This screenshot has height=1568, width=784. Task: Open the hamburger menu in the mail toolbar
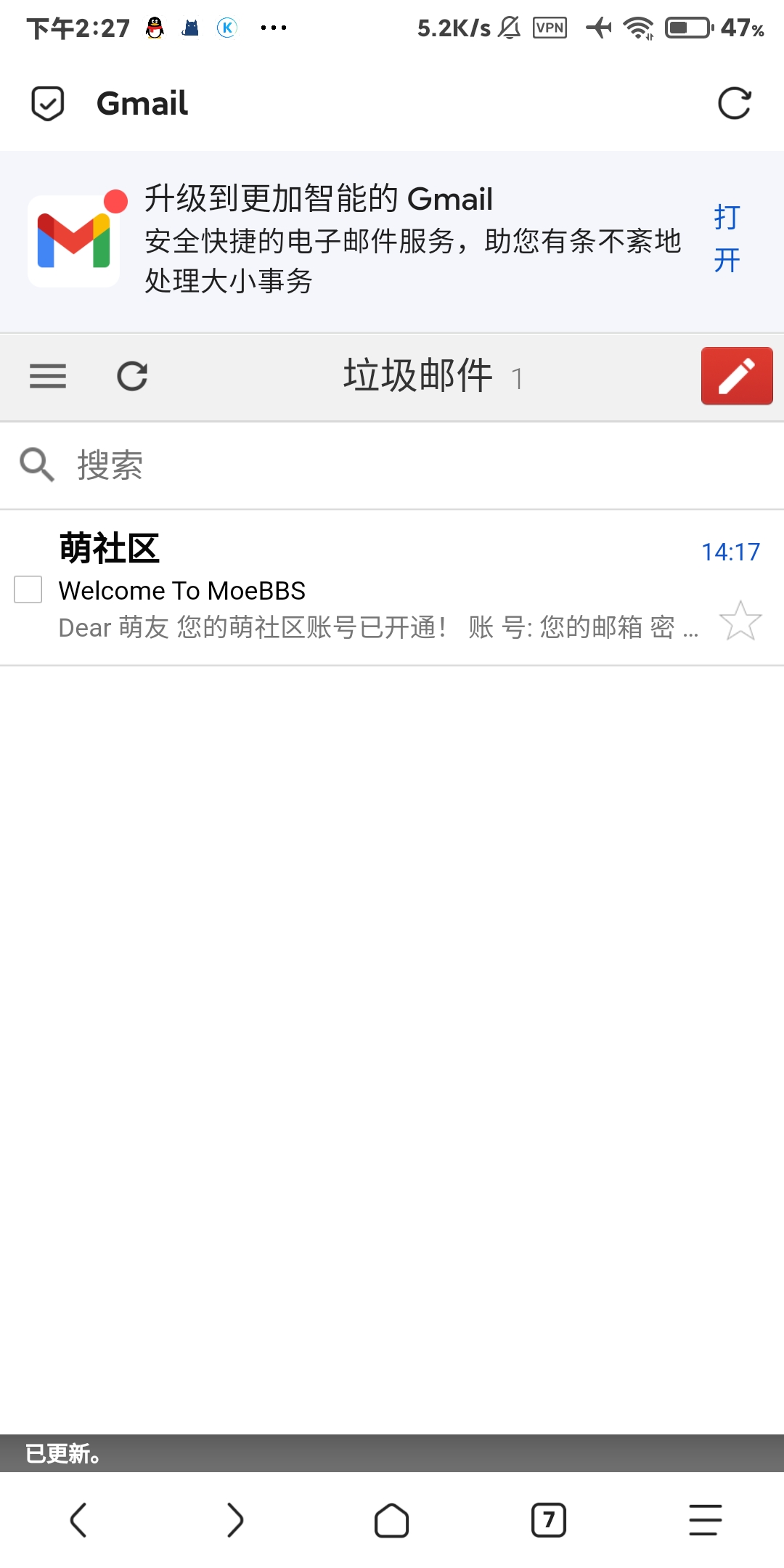click(48, 376)
